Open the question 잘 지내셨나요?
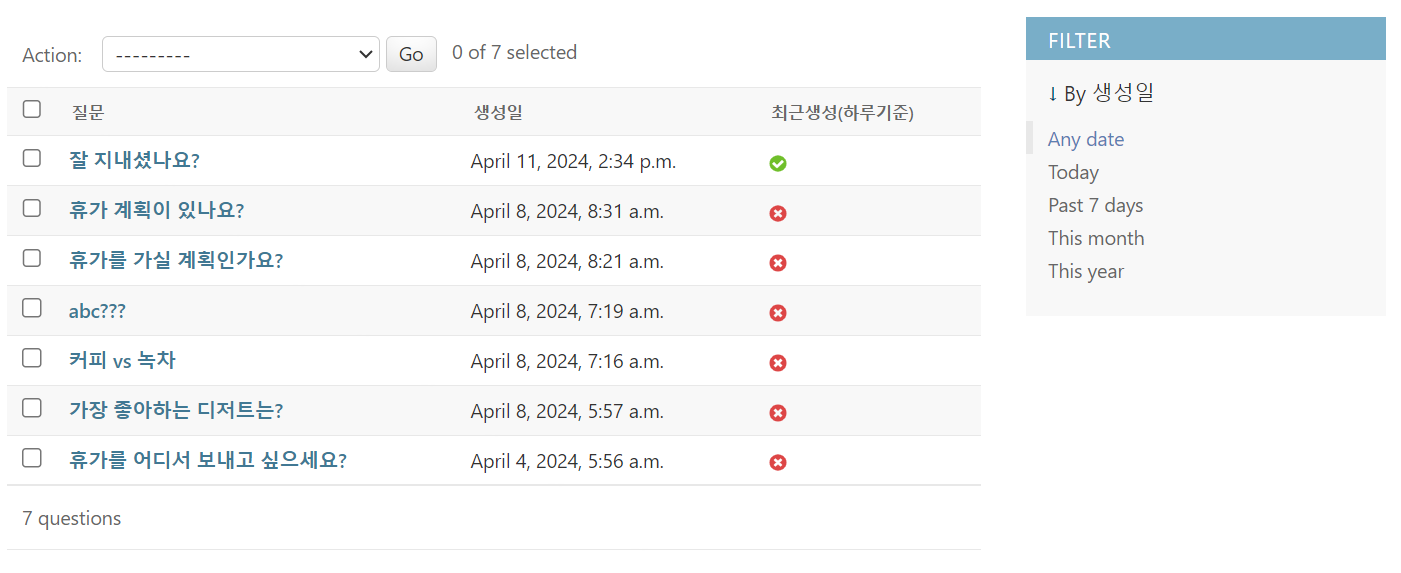This screenshot has height=573, width=1401. [x=134, y=160]
